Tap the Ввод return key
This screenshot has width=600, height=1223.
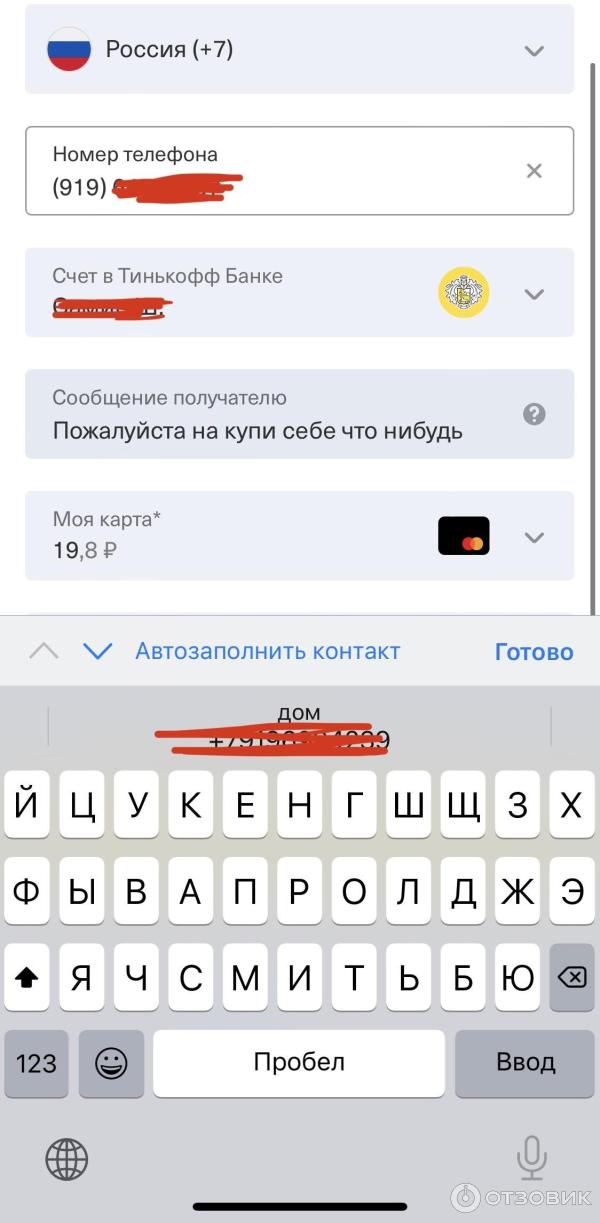(x=524, y=1063)
